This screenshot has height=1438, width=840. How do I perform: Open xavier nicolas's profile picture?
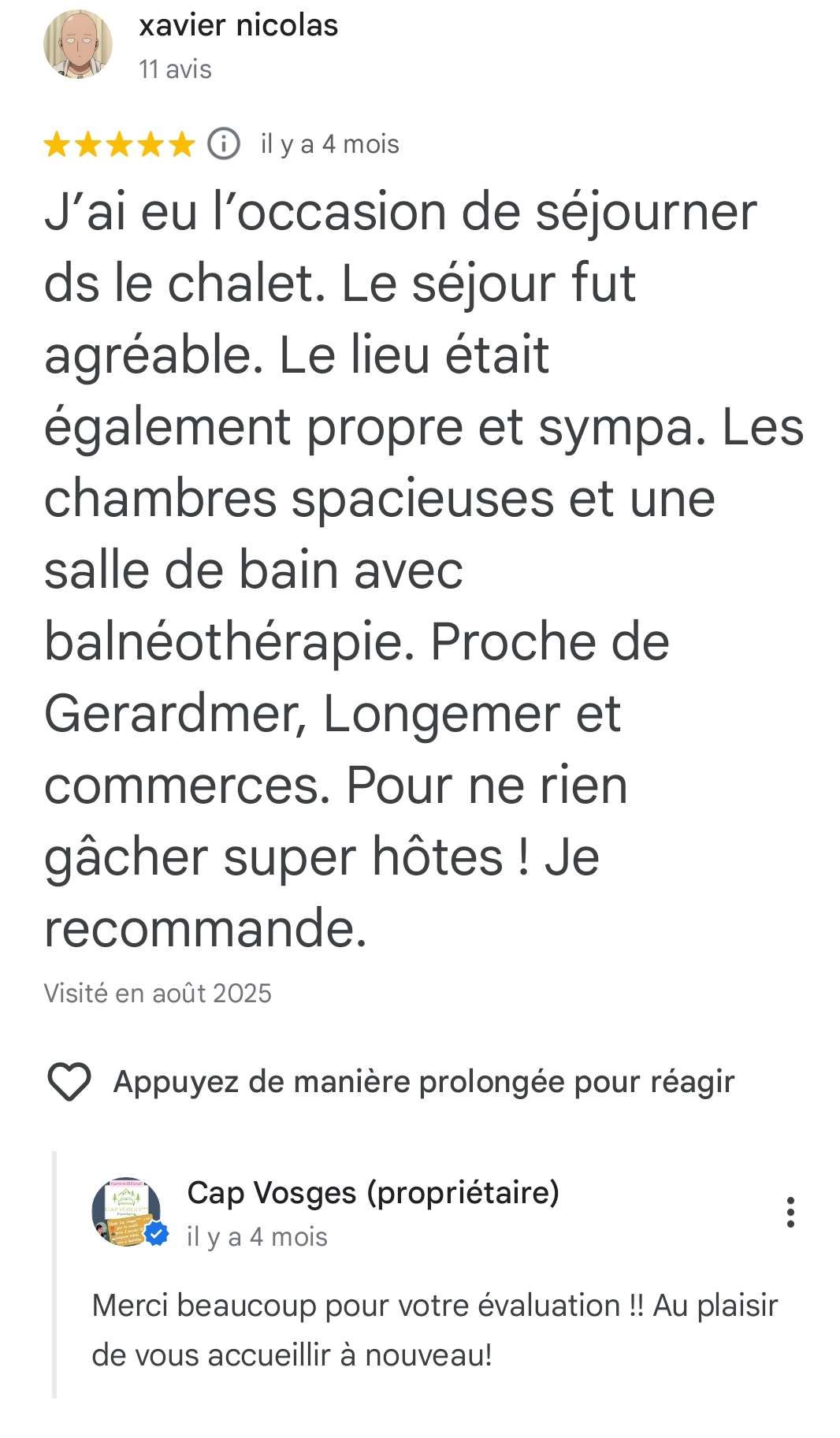77,44
